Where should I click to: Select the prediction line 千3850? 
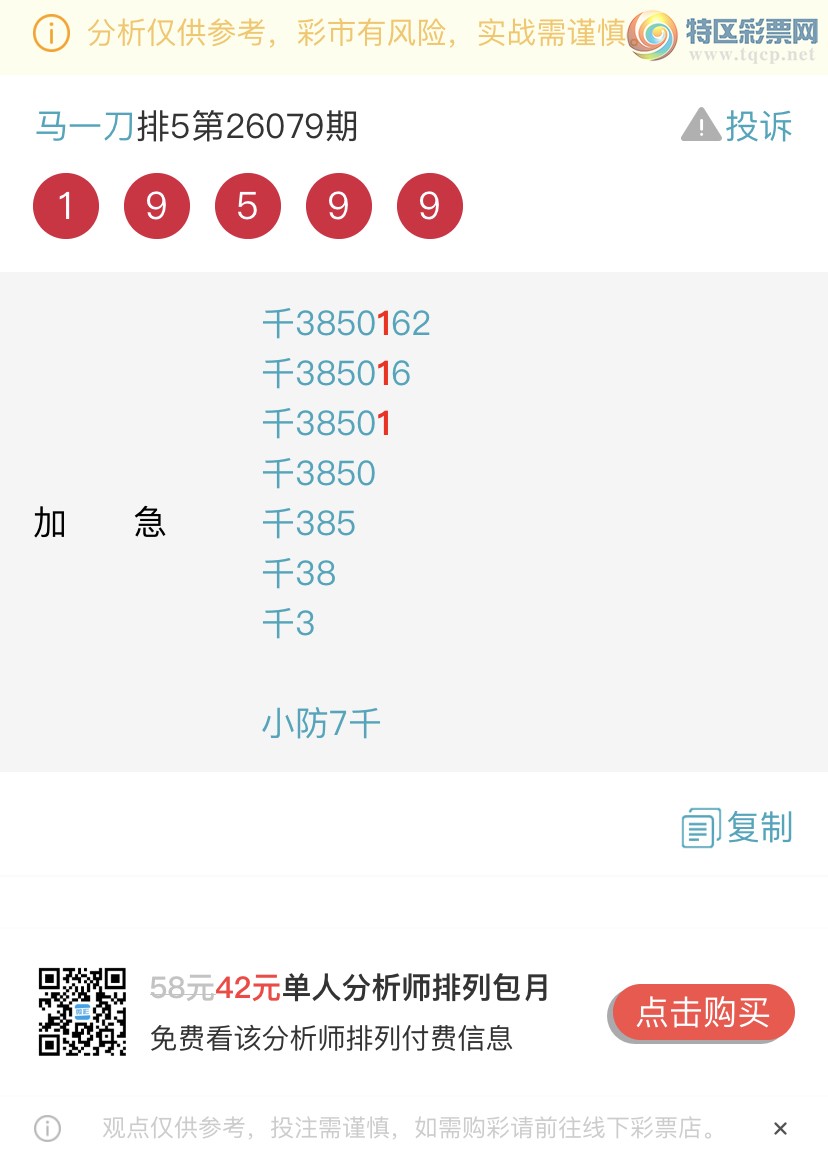pos(318,472)
